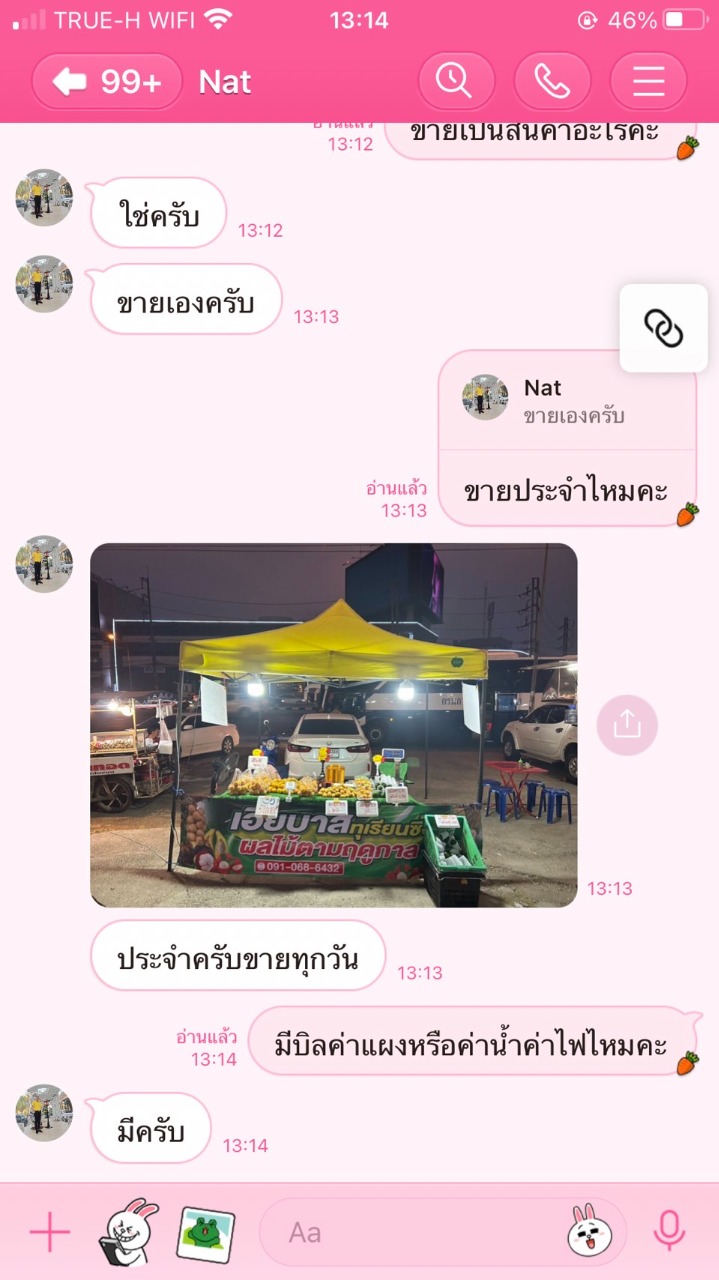Go back to the chat list

point(106,82)
